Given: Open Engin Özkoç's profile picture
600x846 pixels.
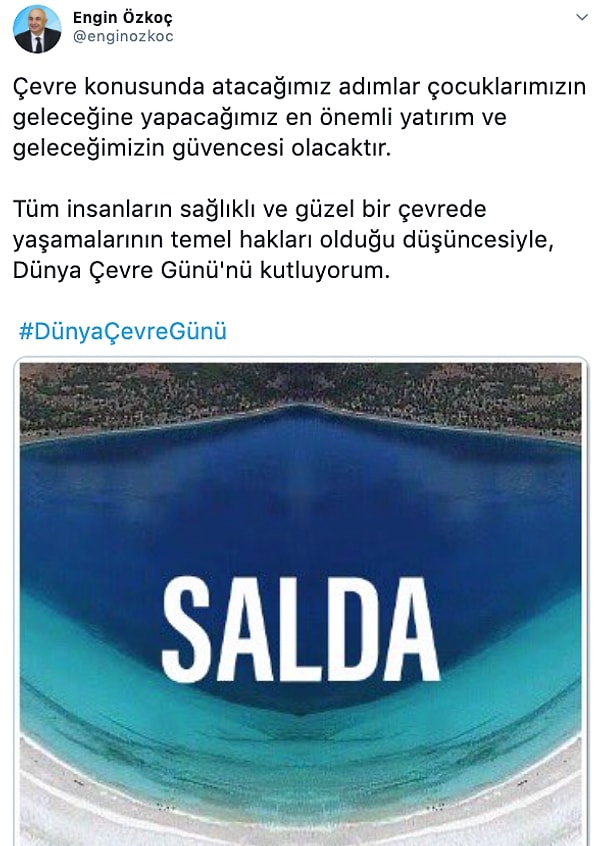Looking at the screenshot, I should (37, 29).
